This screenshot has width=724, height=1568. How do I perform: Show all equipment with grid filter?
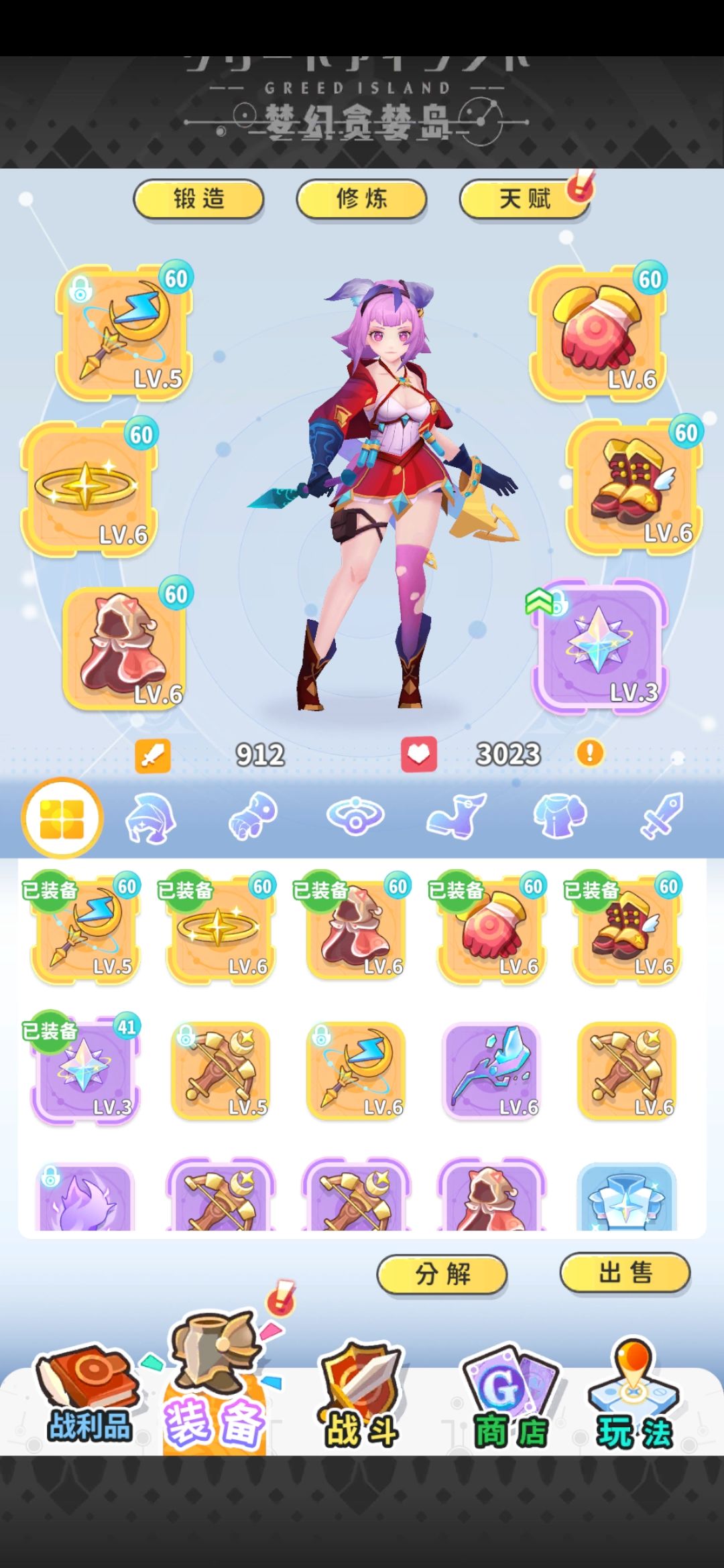tap(62, 818)
